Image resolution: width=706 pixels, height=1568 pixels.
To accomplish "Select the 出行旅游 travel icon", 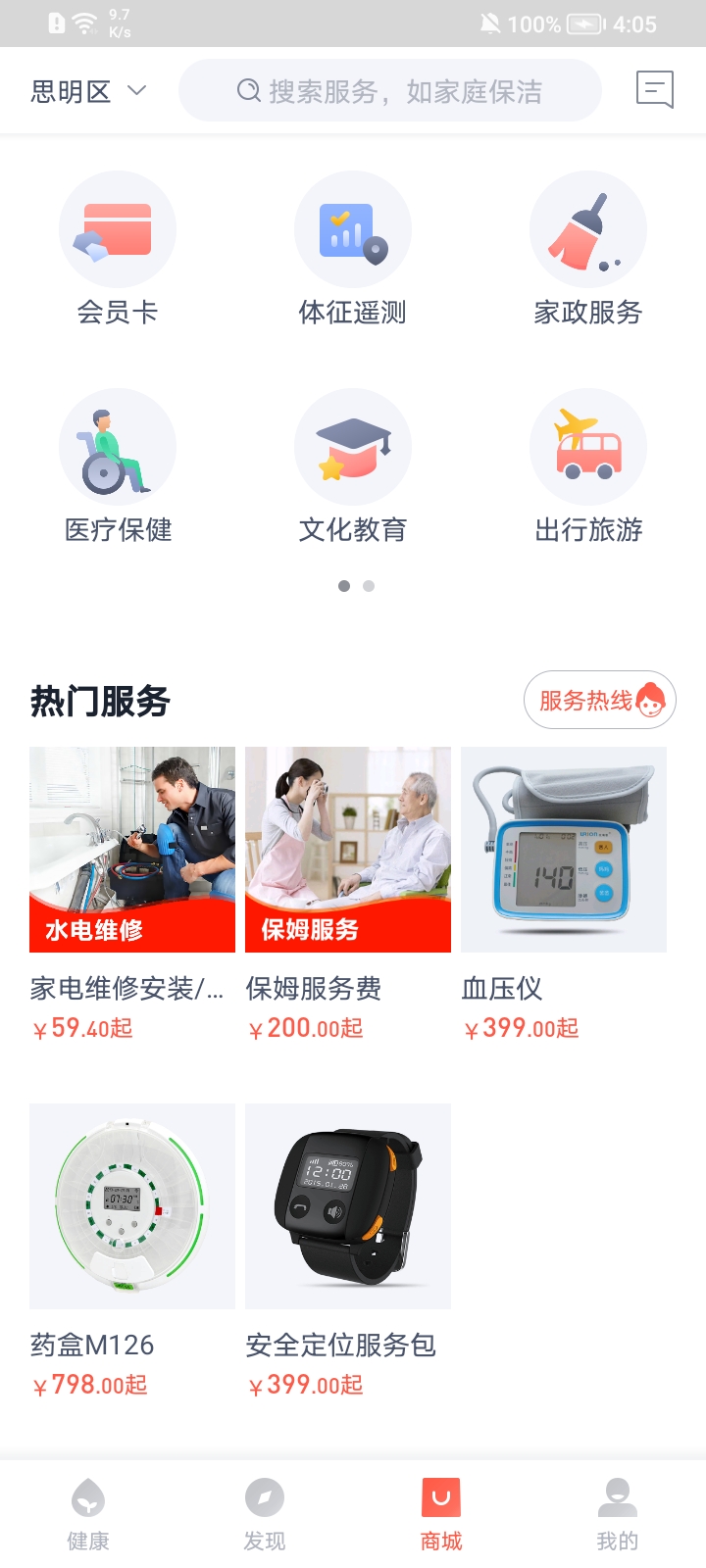I will click(588, 446).
